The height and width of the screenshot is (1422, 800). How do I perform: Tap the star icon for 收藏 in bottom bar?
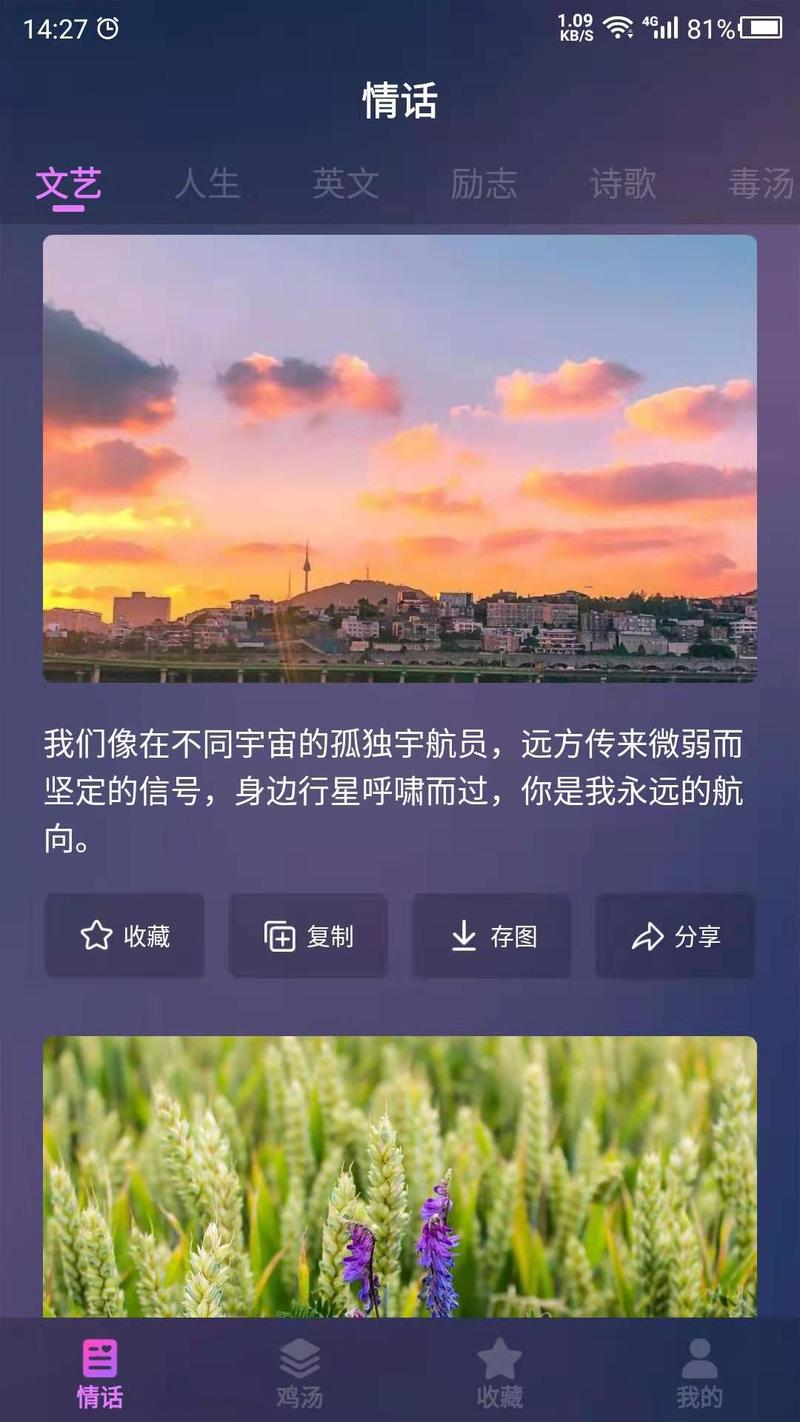coord(500,1360)
